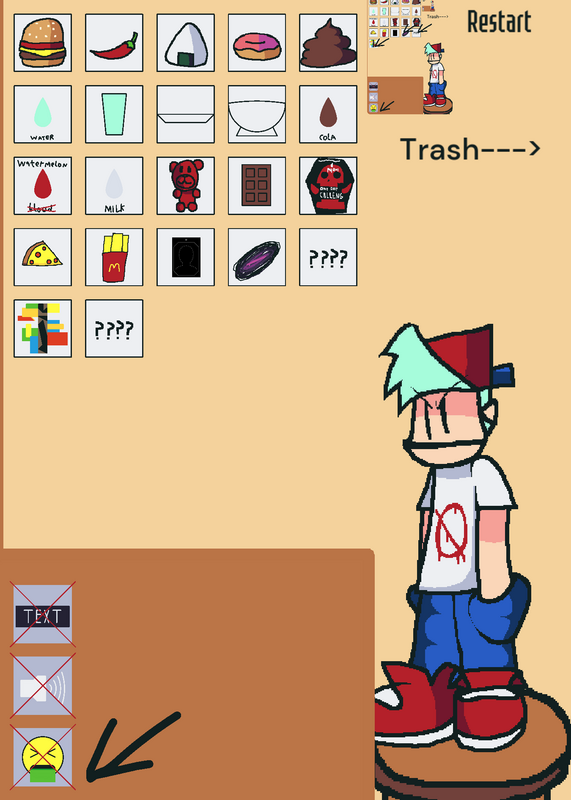The image size is (571, 800).
Task: Toggle the vomiting emoji option
Action: (43, 758)
